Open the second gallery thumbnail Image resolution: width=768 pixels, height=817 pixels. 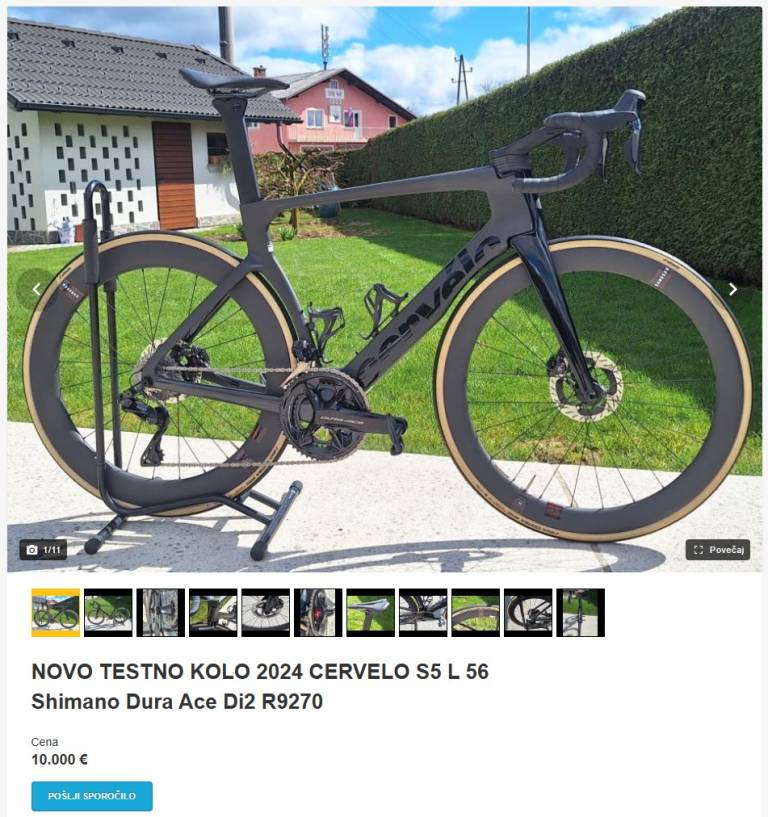click(108, 612)
